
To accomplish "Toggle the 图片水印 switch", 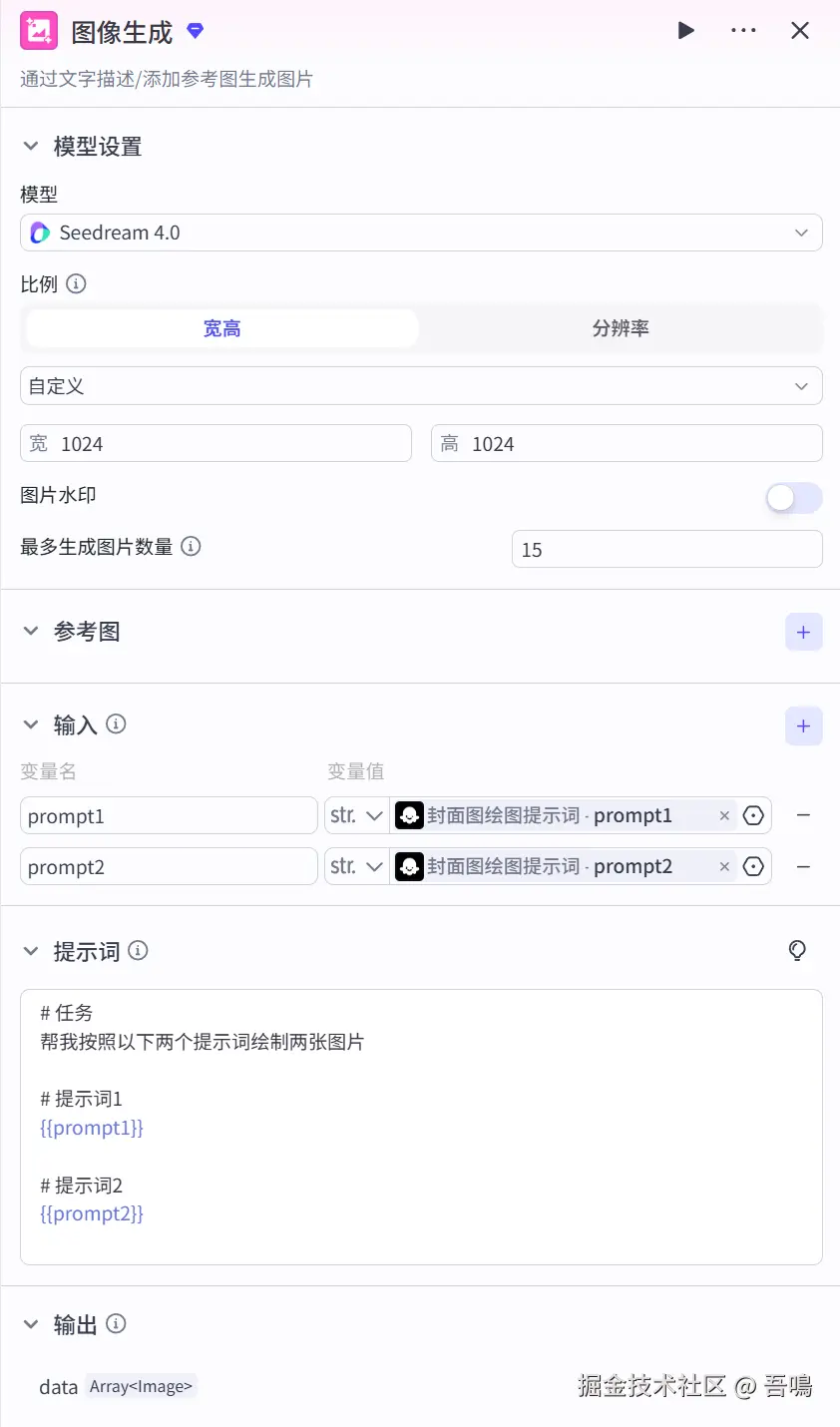I will 793,497.
